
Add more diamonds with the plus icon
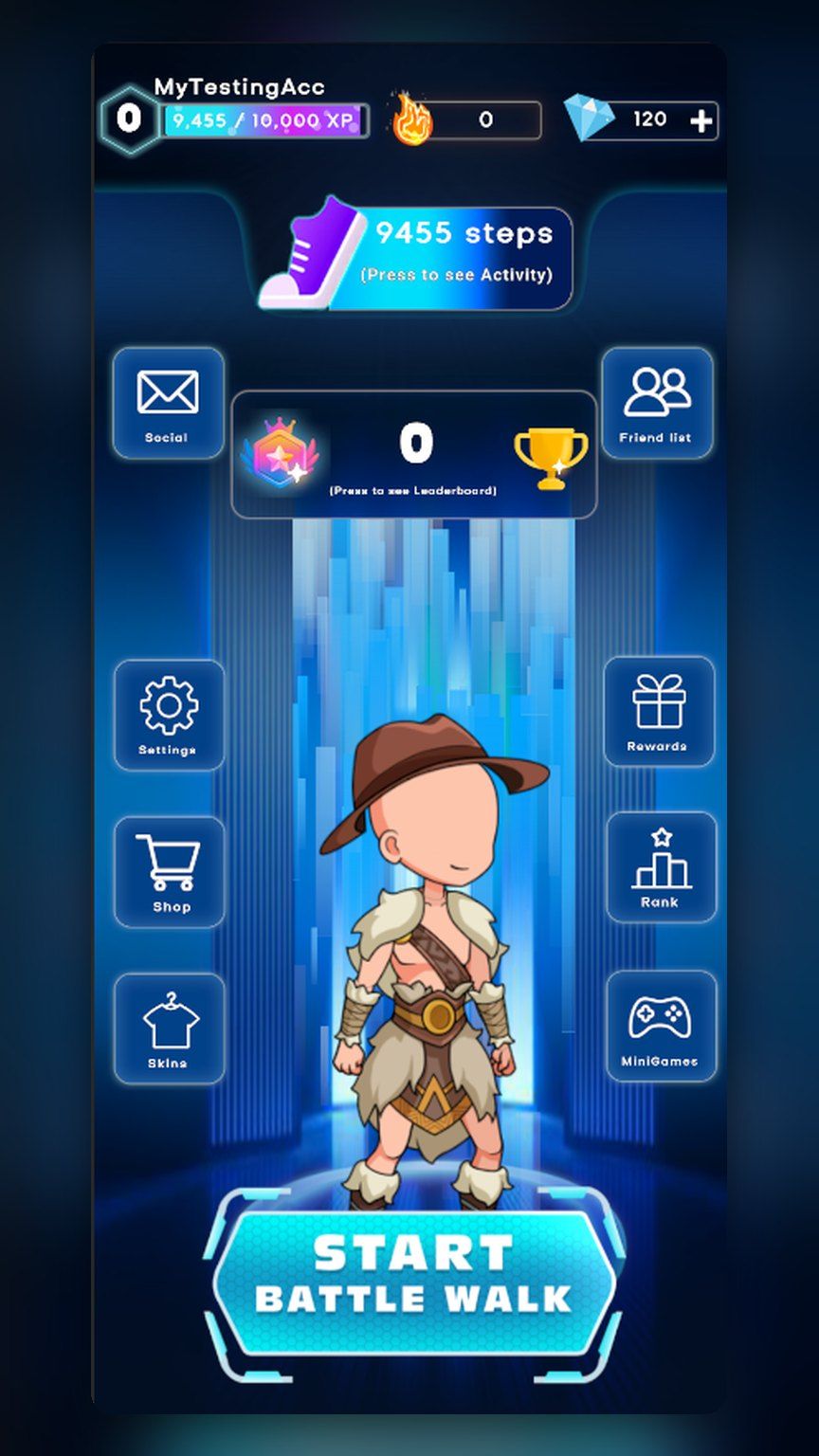(701, 121)
